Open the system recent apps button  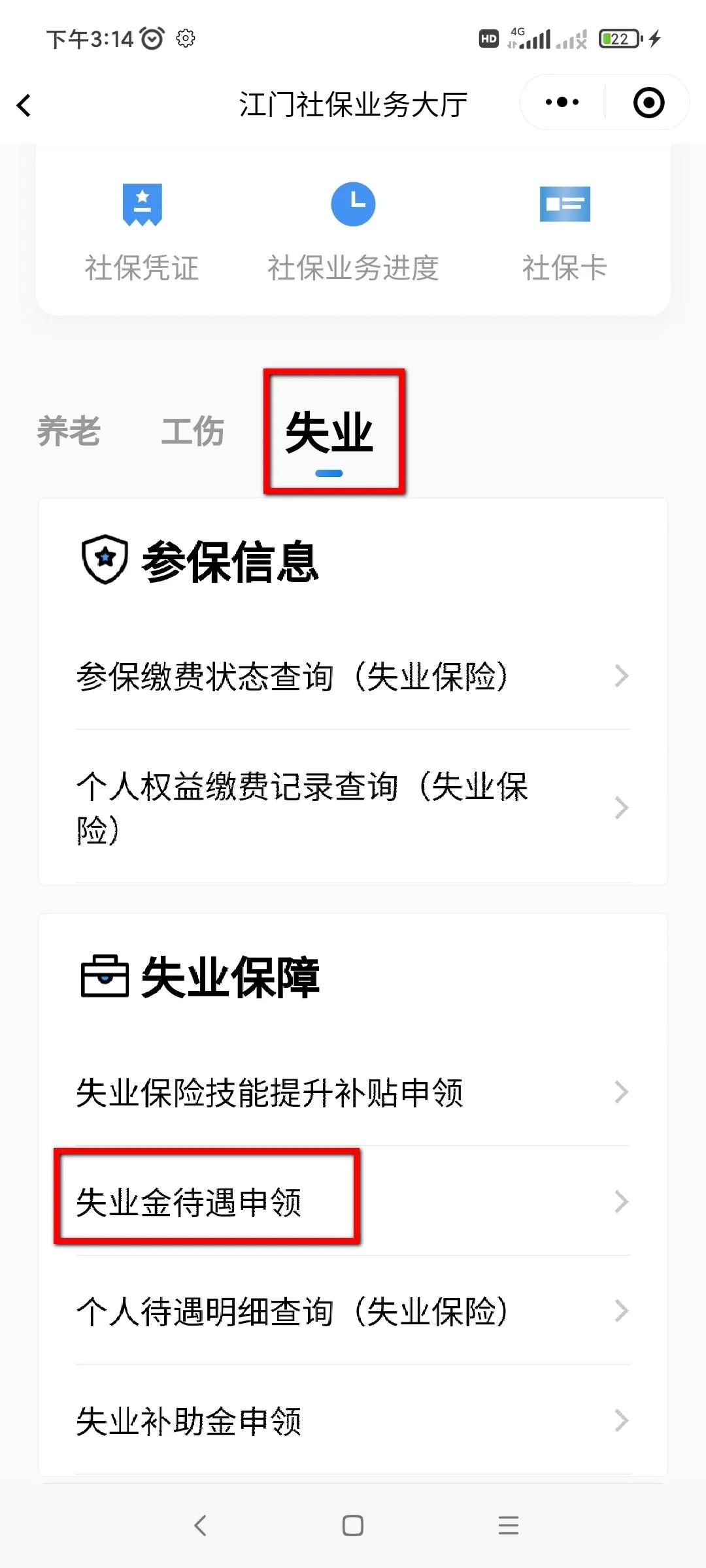tap(508, 1526)
